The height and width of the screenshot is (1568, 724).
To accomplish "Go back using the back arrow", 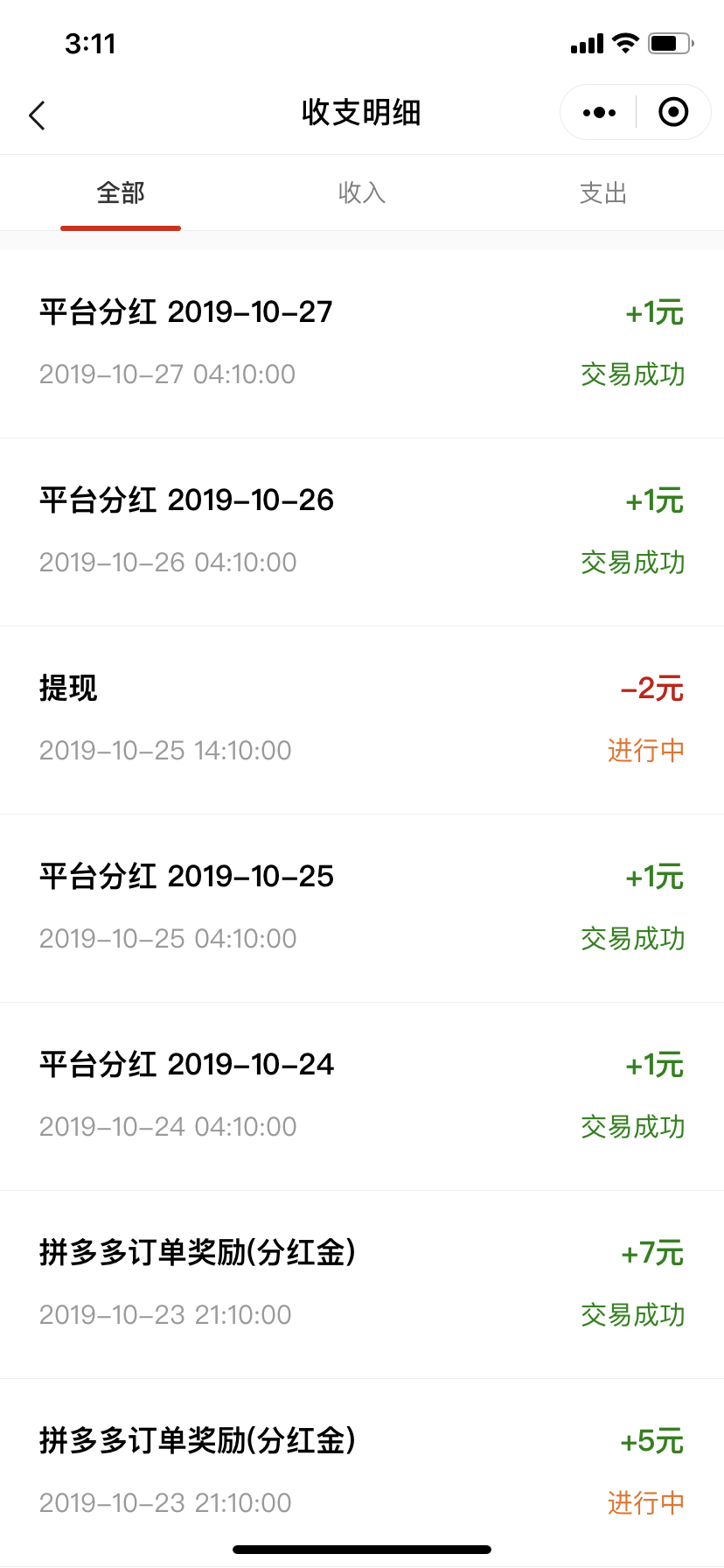I will (37, 115).
